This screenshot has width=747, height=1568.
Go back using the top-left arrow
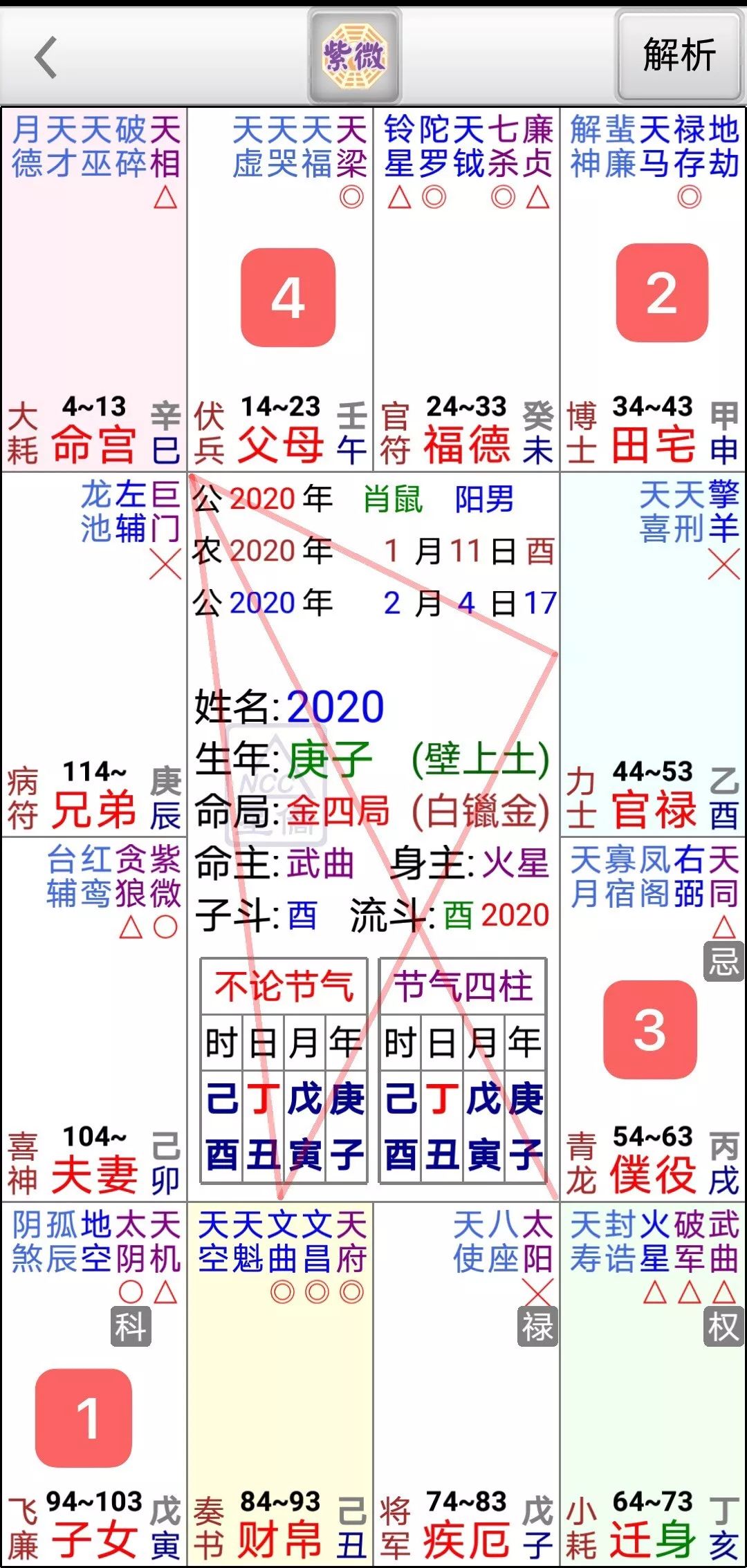46,57
